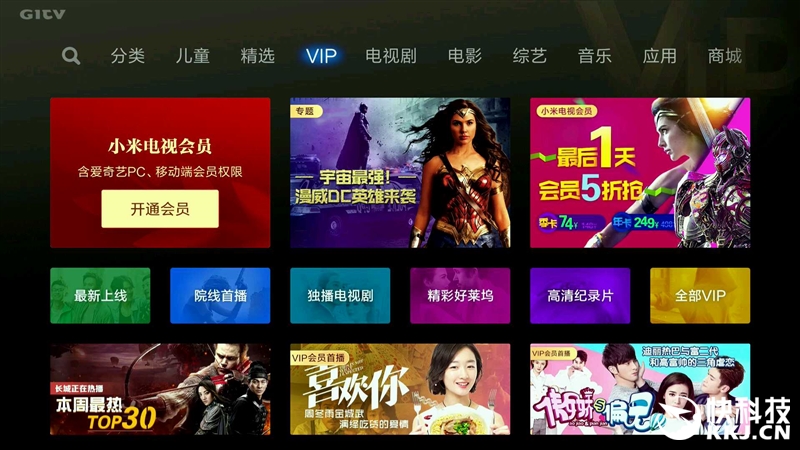
Task: Open the 会员5折抢 promotion banner
Action: click(640, 172)
